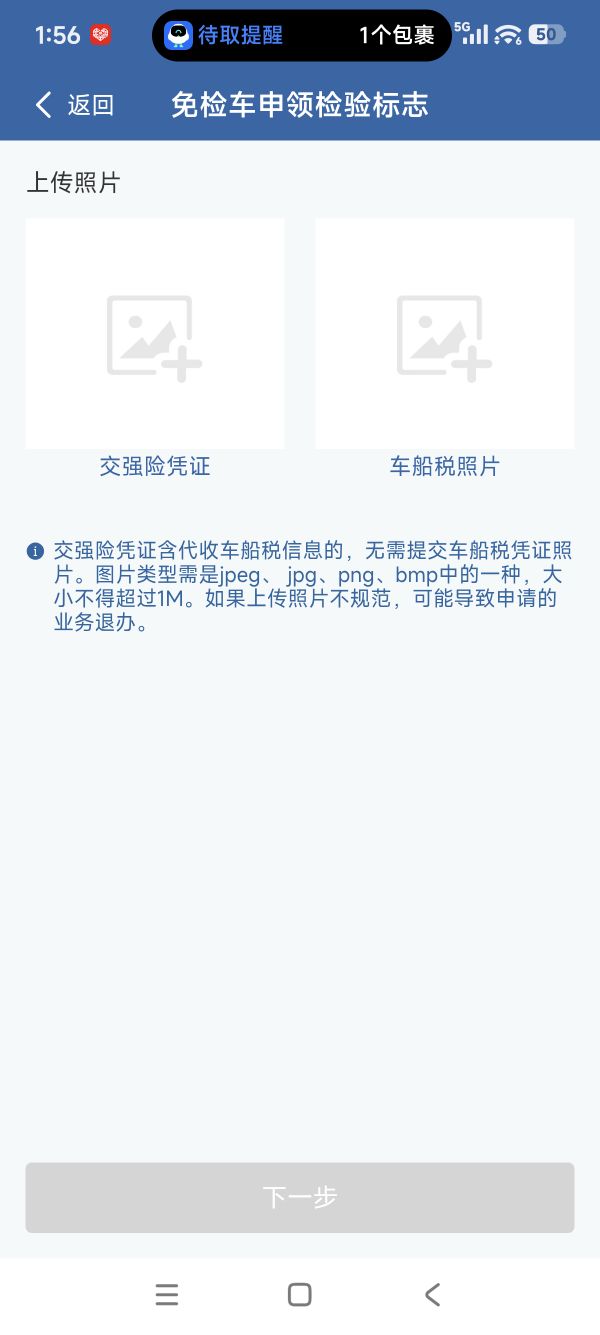Tap the system home button
This screenshot has height=1335, width=600.
pyautogui.click(x=300, y=1294)
